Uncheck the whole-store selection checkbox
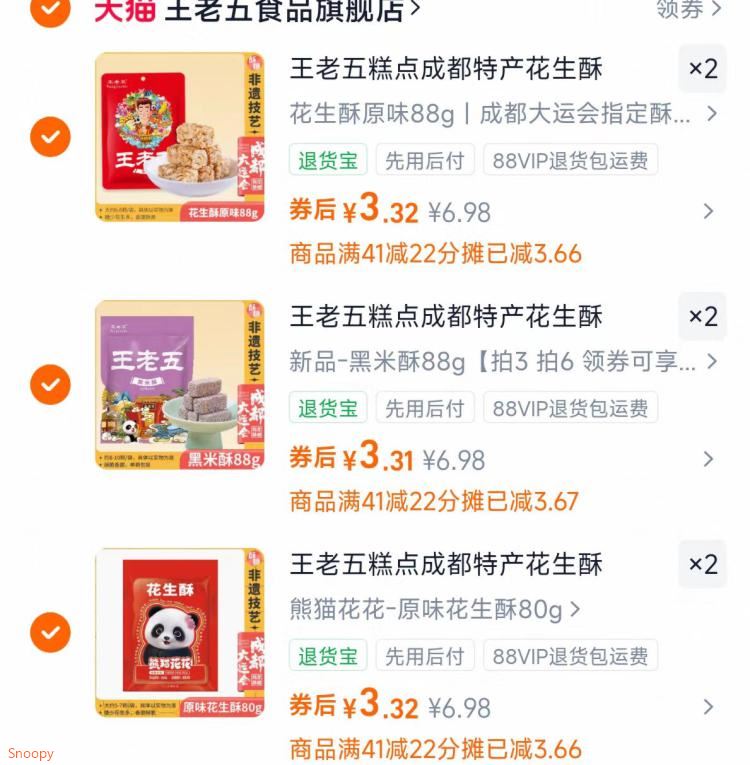This screenshot has height=765, width=750. (x=50, y=9)
